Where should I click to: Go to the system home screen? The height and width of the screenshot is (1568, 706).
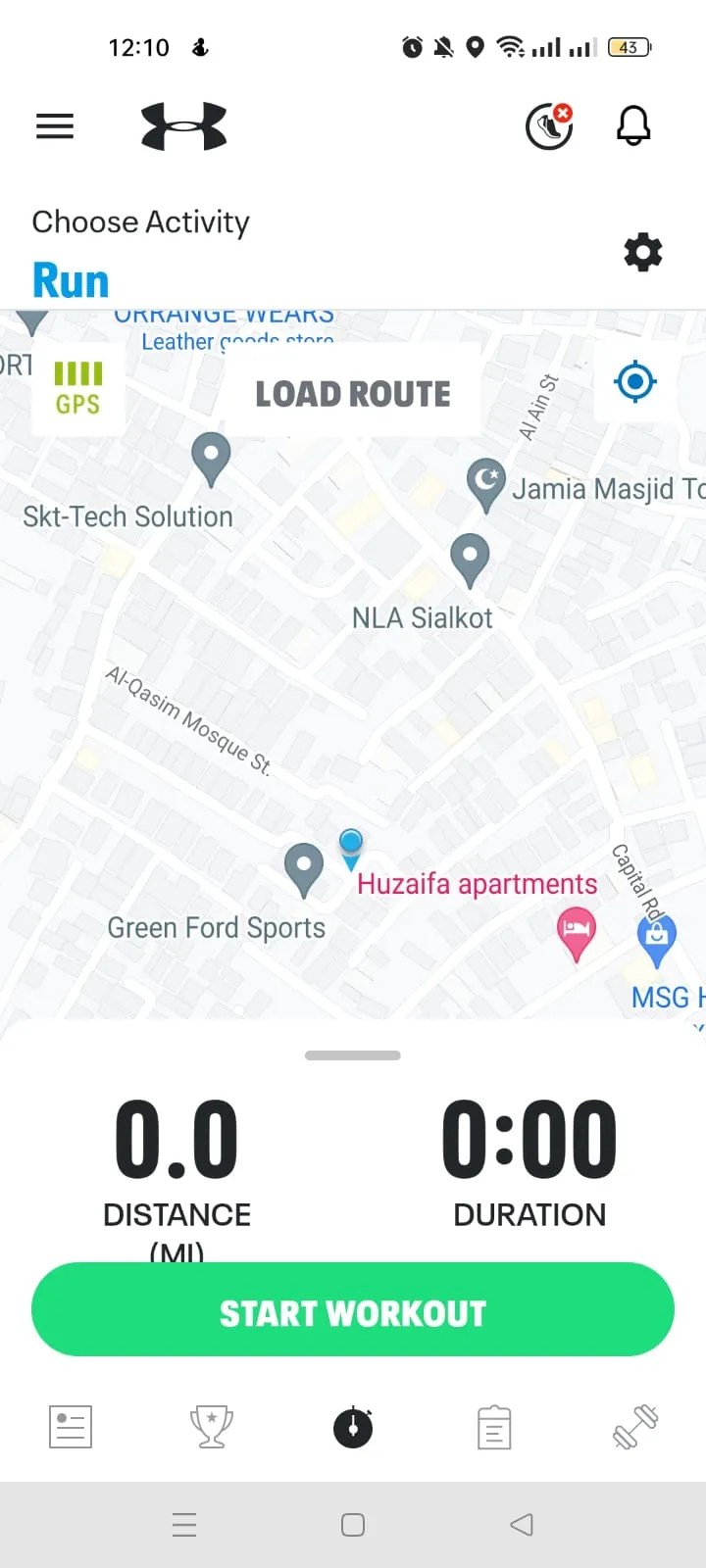pos(353,1525)
